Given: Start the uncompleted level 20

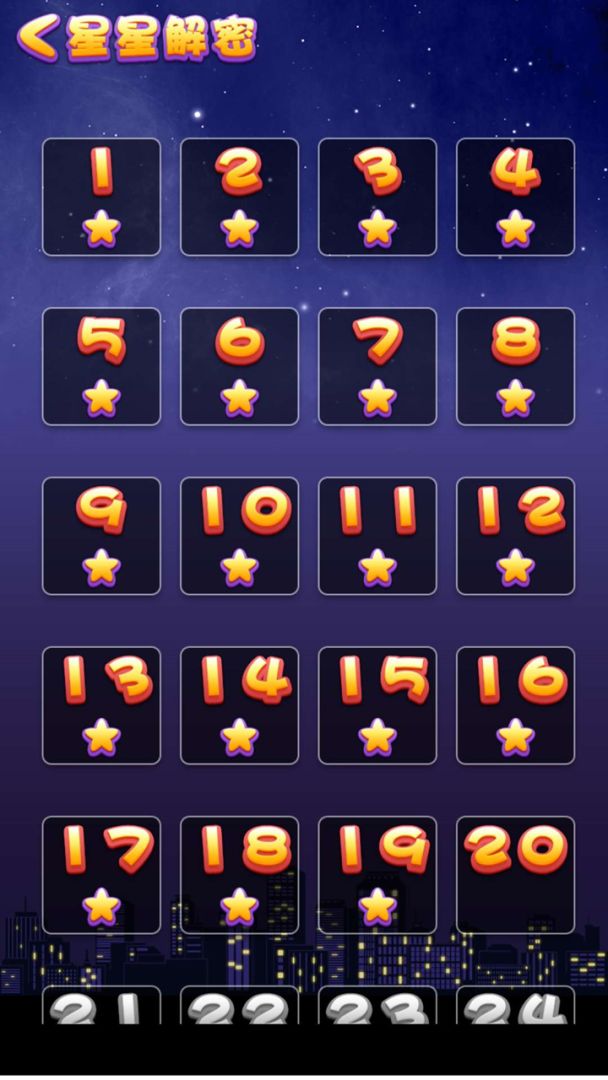Looking at the screenshot, I should tap(515, 875).
